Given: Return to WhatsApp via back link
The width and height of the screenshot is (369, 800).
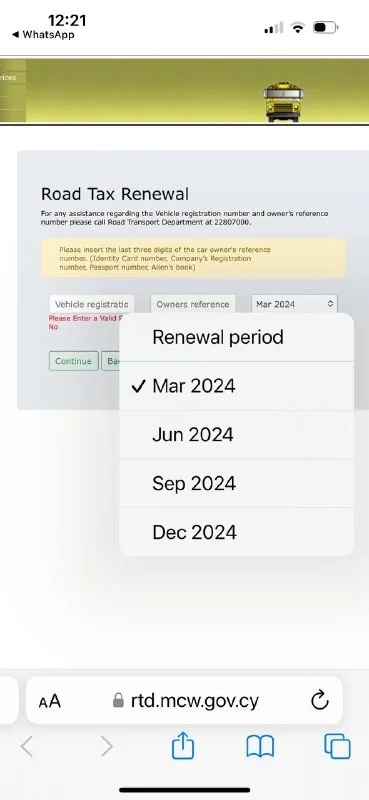Looking at the screenshot, I should [x=43, y=35].
